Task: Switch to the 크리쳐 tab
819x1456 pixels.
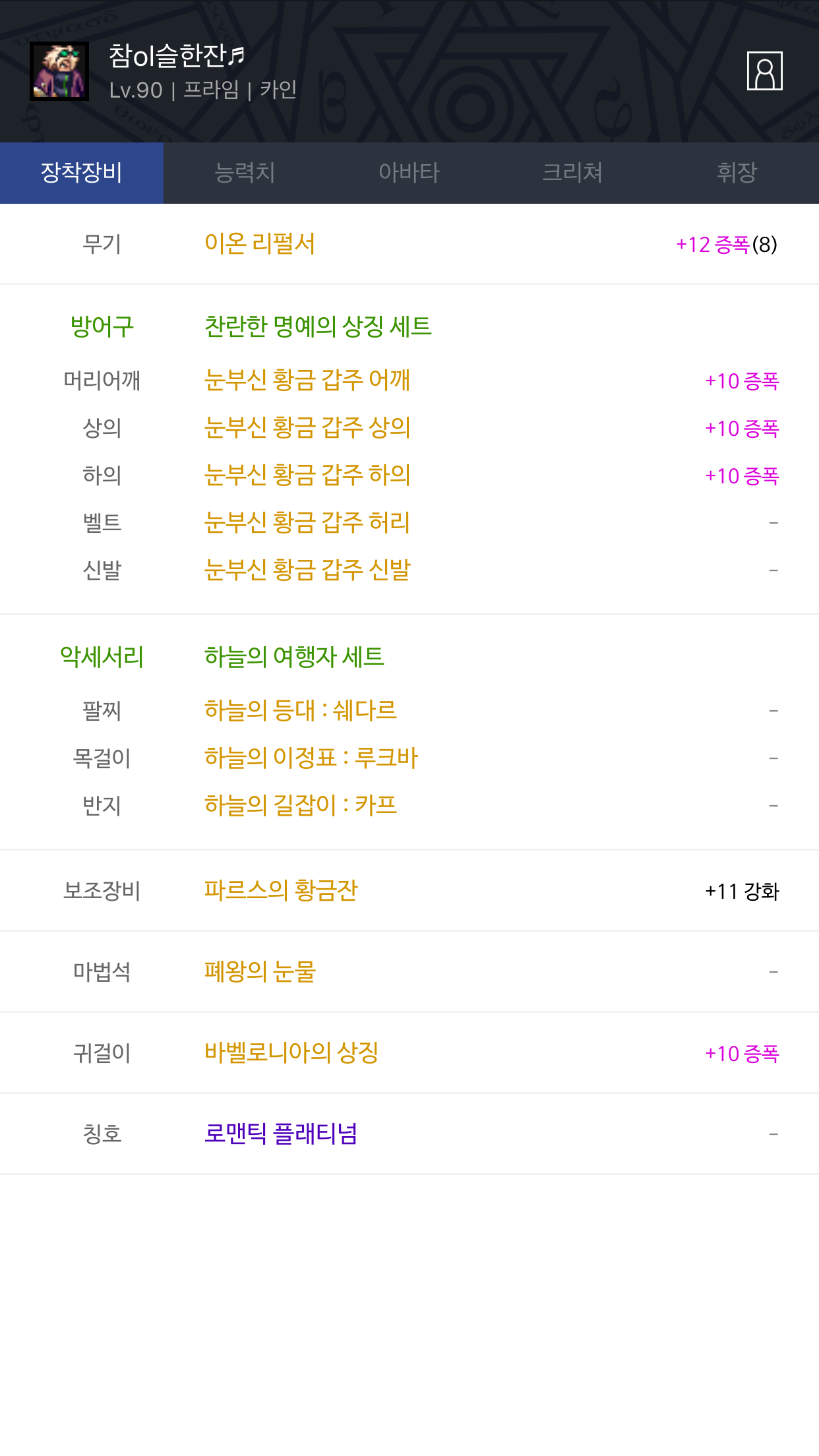Action: [572, 173]
